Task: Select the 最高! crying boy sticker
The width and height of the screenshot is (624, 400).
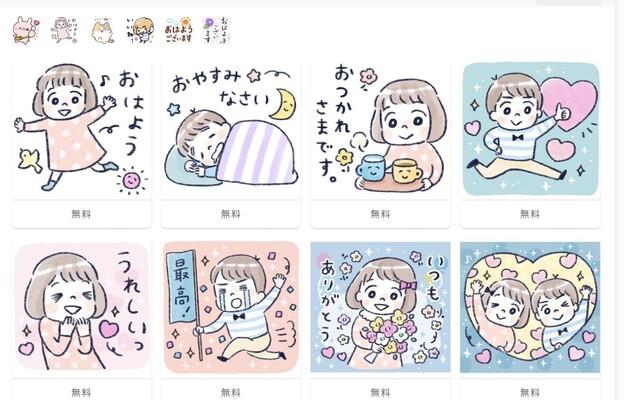Action: [231, 307]
